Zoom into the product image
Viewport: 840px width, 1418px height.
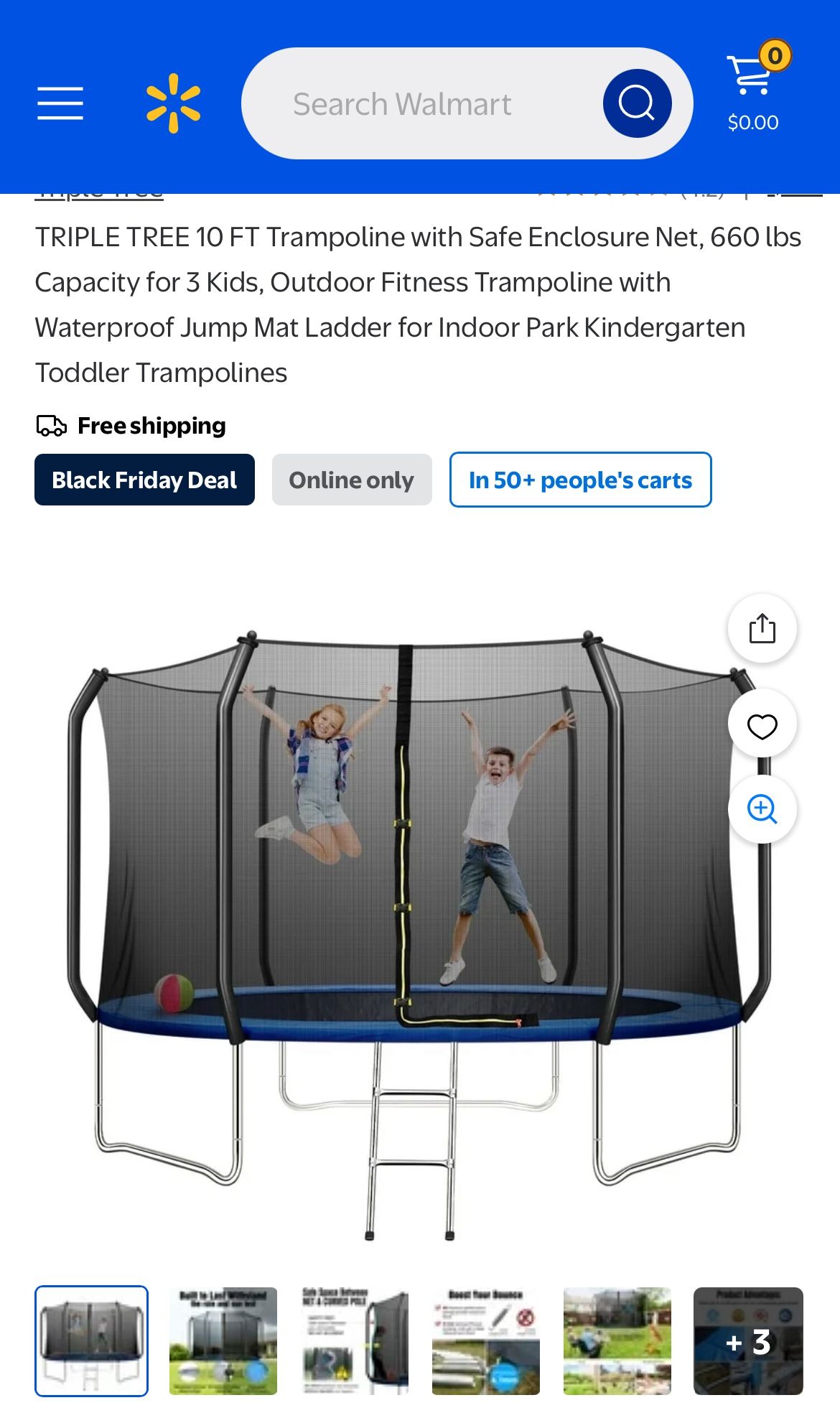(x=762, y=809)
